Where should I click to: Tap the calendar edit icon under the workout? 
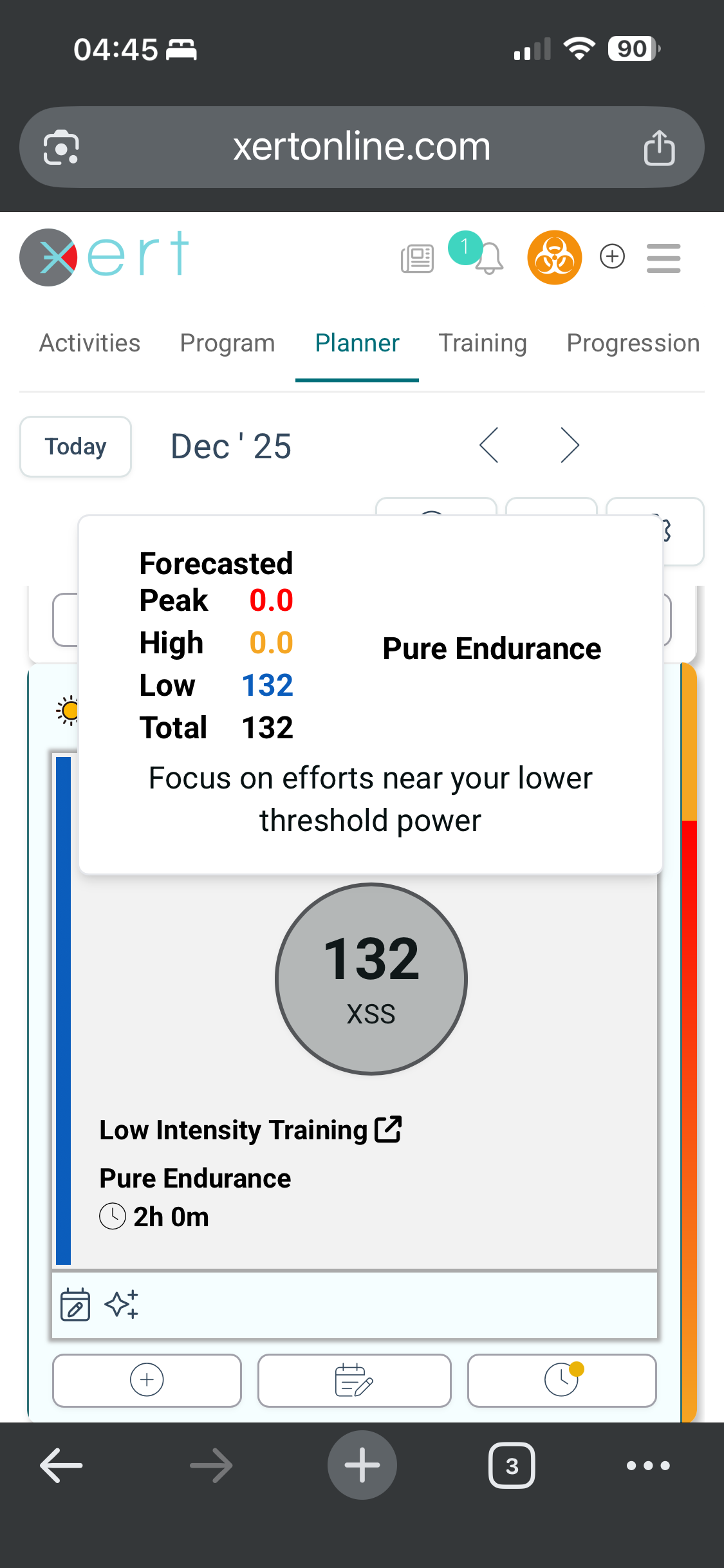(75, 1305)
